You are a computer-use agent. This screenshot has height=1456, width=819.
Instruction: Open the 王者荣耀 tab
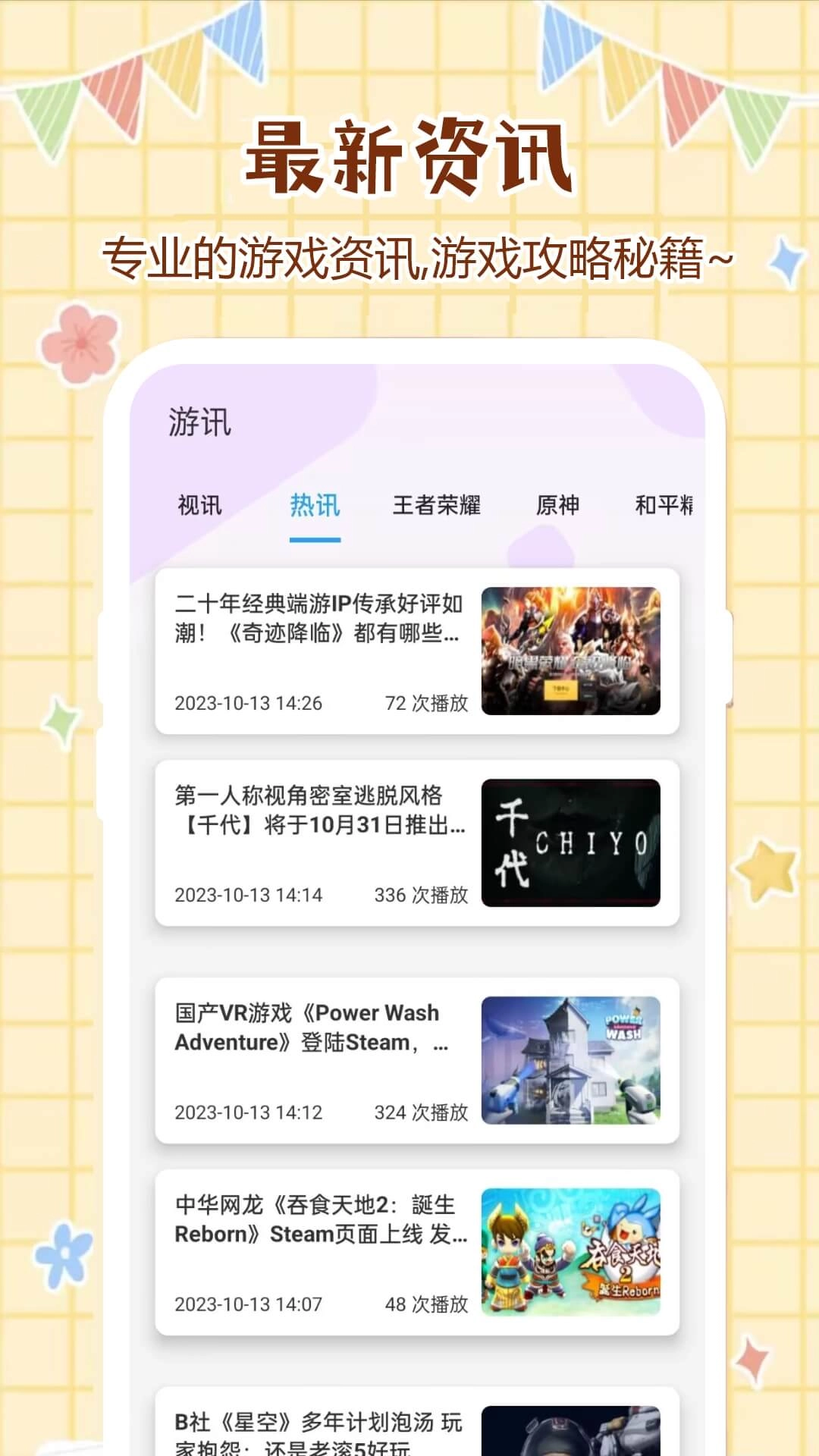click(438, 505)
